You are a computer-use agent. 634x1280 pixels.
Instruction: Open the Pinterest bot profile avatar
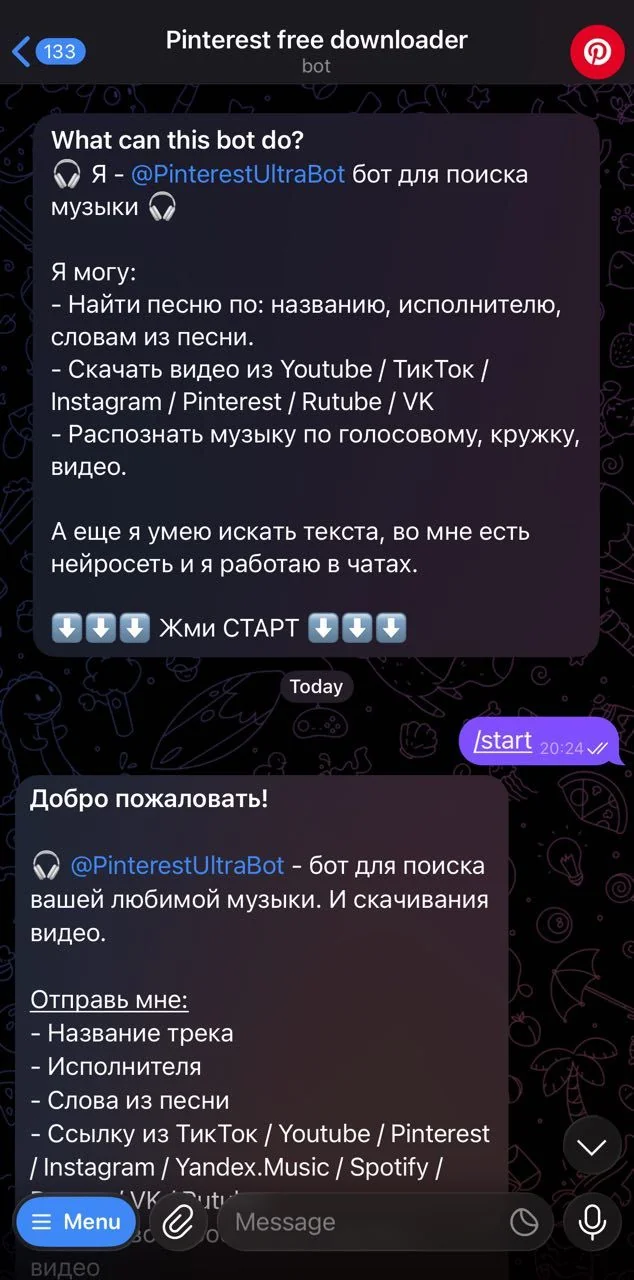click(597, 51)
